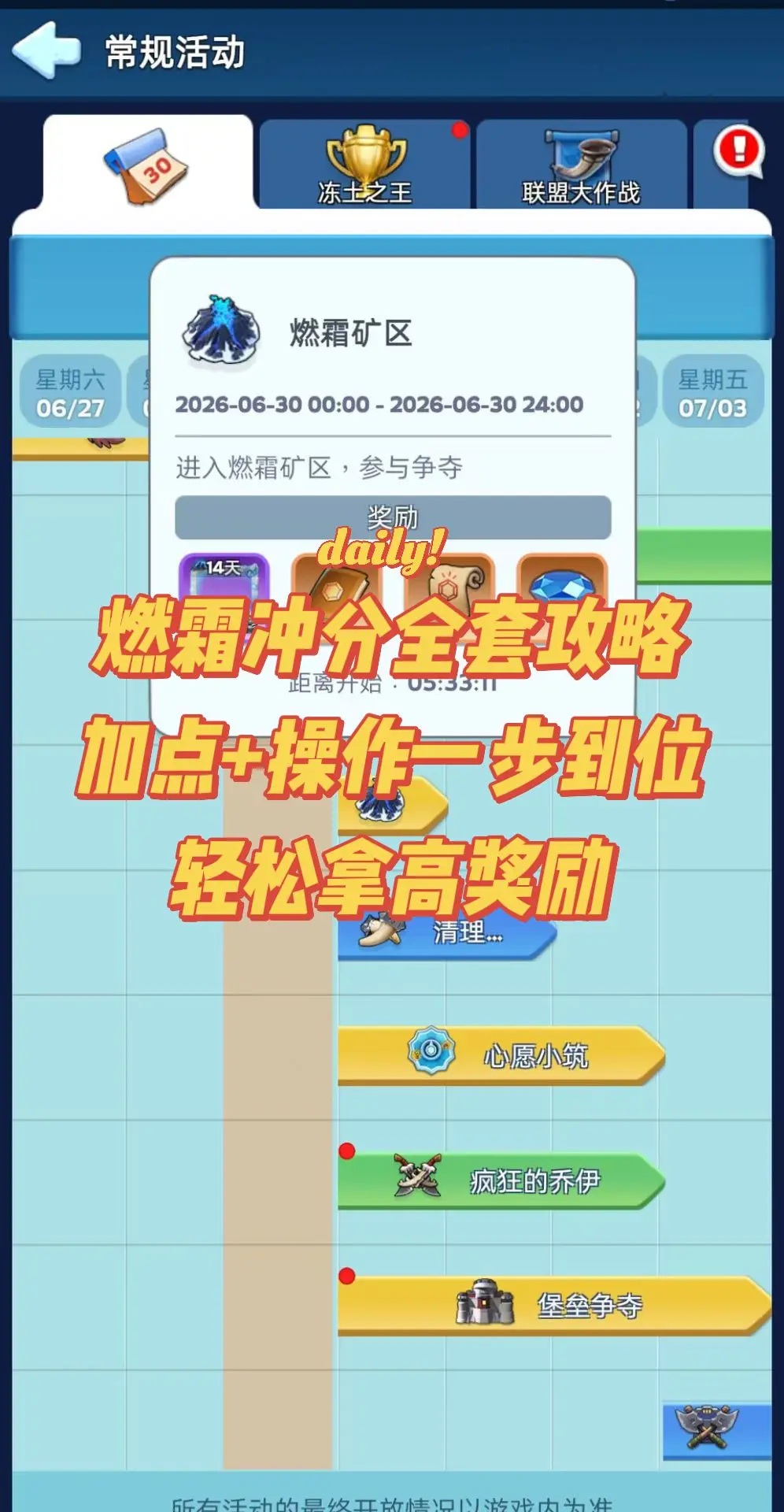Open the 清理 event bar
Image resolution: width=784 pixels, height=1512 pixels.
click(x=447, y=933)
